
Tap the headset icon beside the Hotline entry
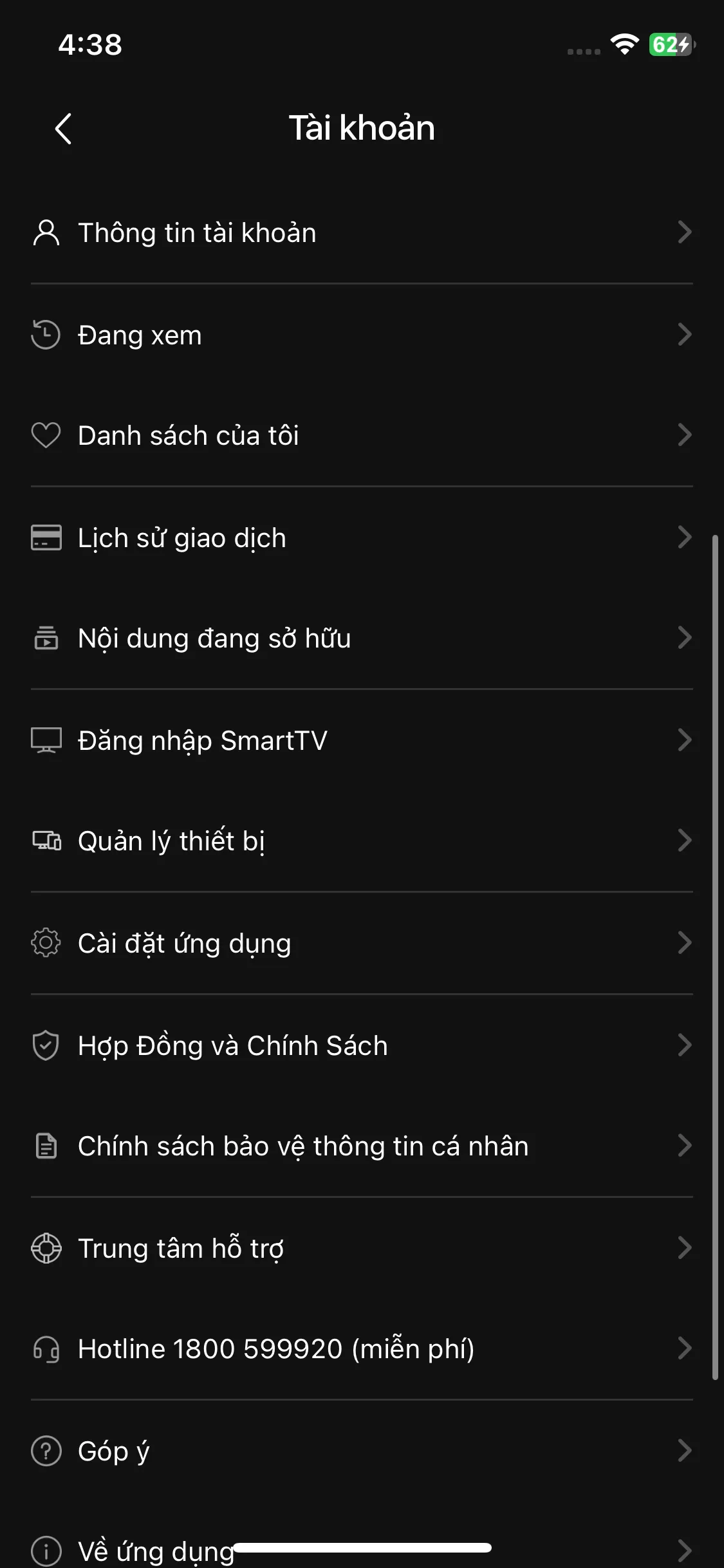(x=46, y=1349)
